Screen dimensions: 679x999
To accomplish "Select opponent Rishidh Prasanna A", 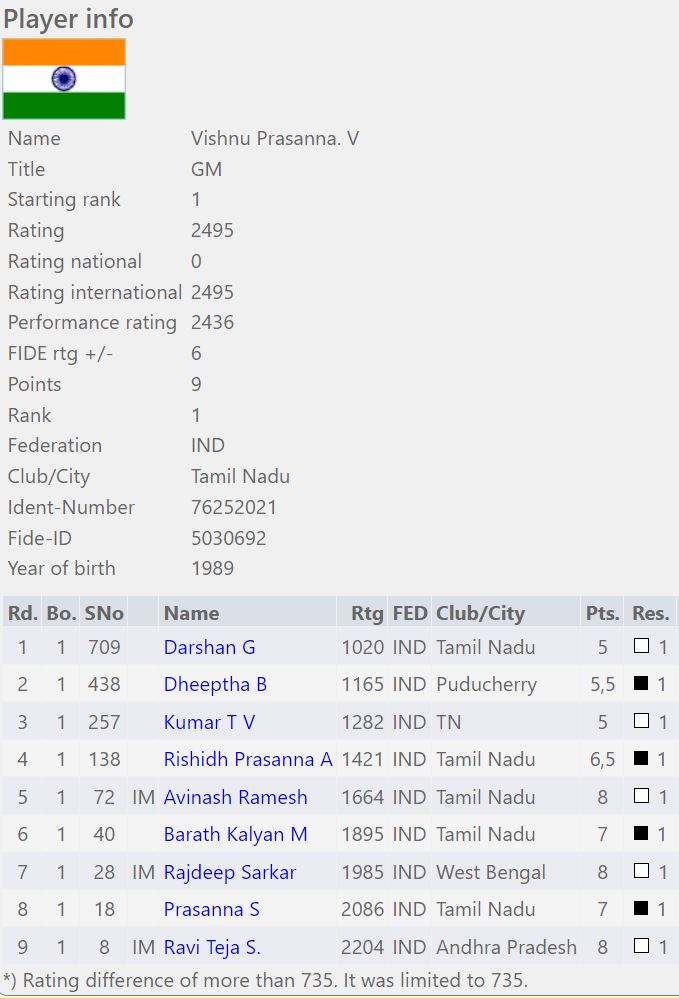I will (248, 760).
